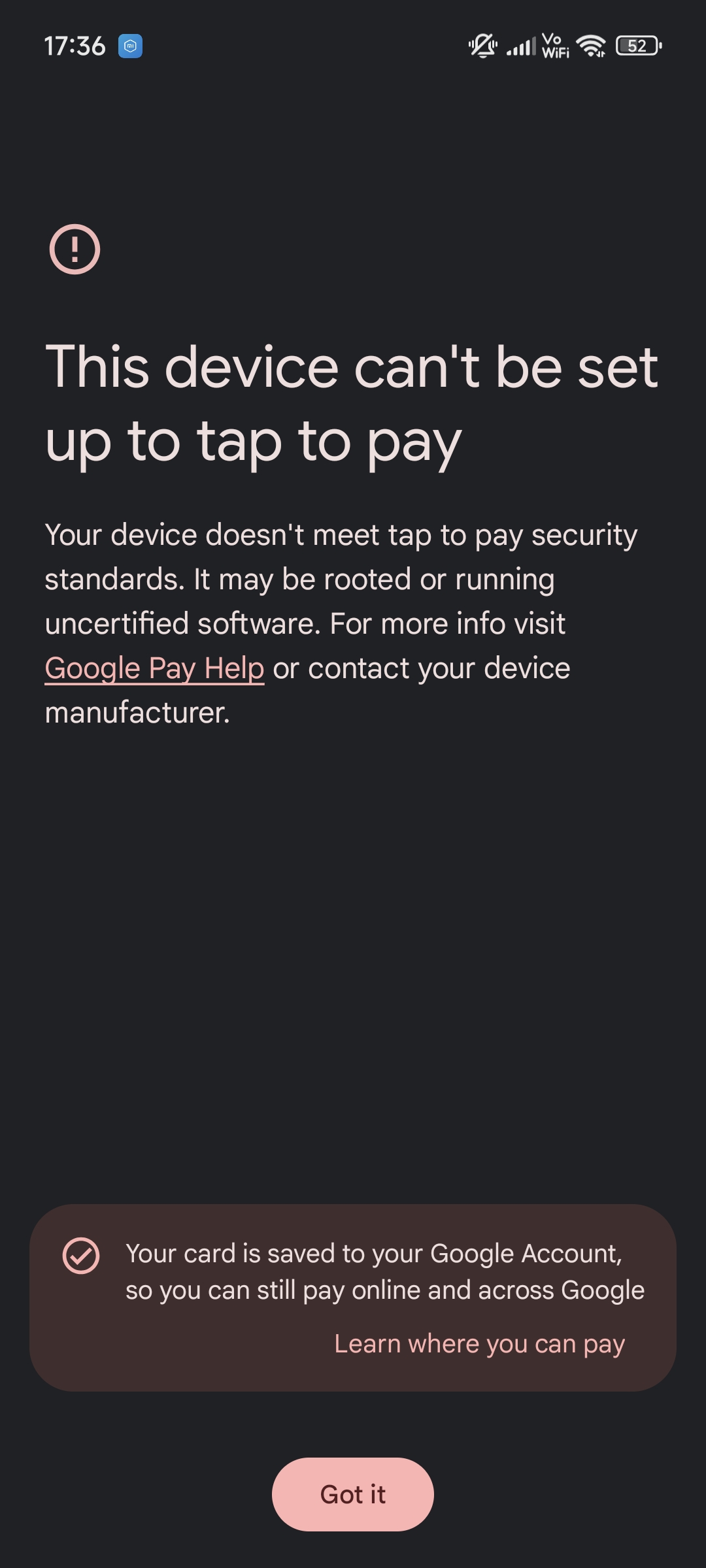
Task: Tap Learn where you can pay
Action: pyautogui.click(x=479, y=1345)
